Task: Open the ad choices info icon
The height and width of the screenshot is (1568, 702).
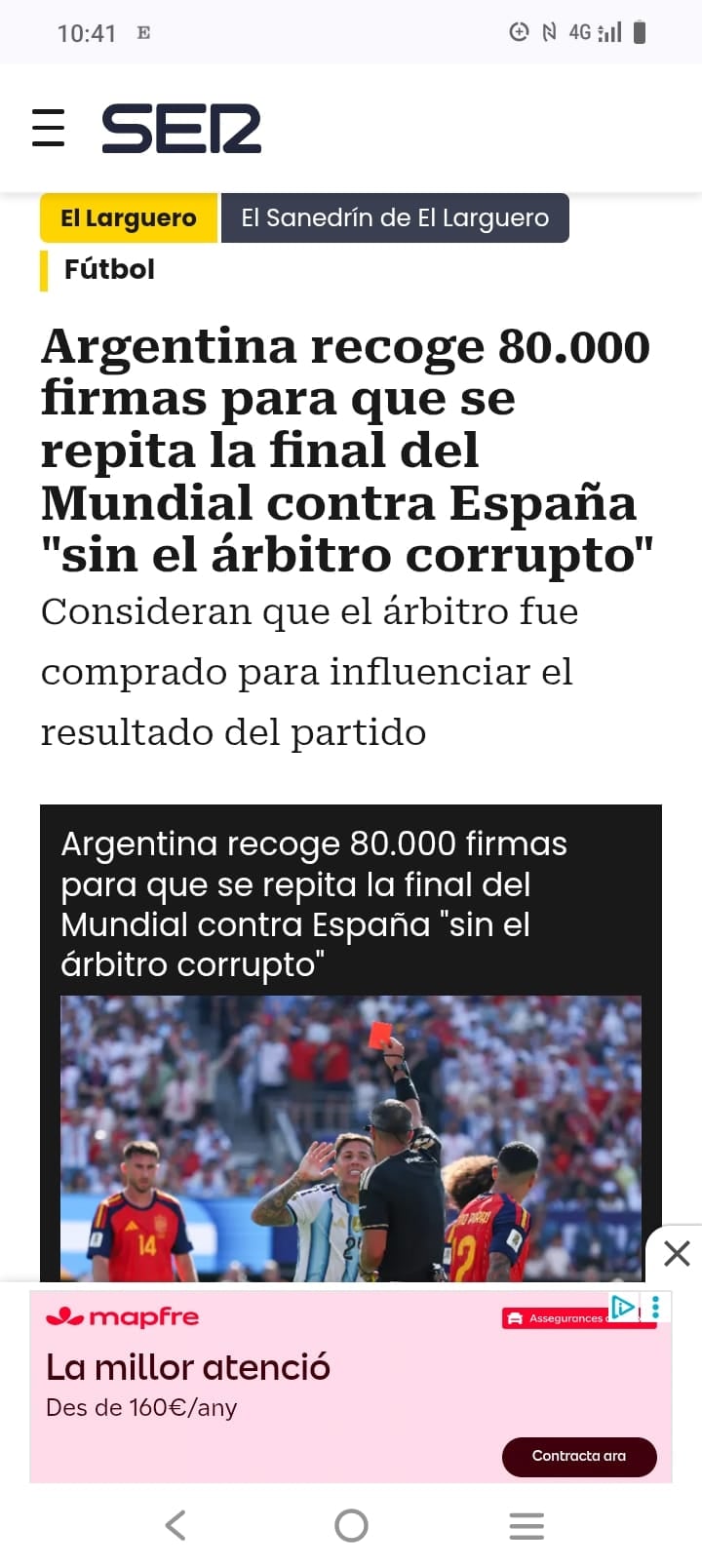Action: click(x=623, y=1306)
